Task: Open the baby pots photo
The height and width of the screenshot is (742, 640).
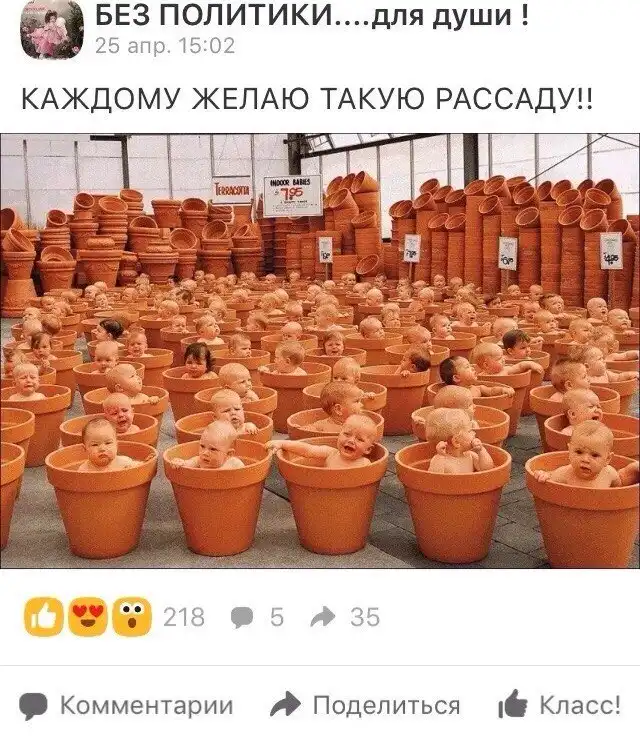Action: point(320,351)
